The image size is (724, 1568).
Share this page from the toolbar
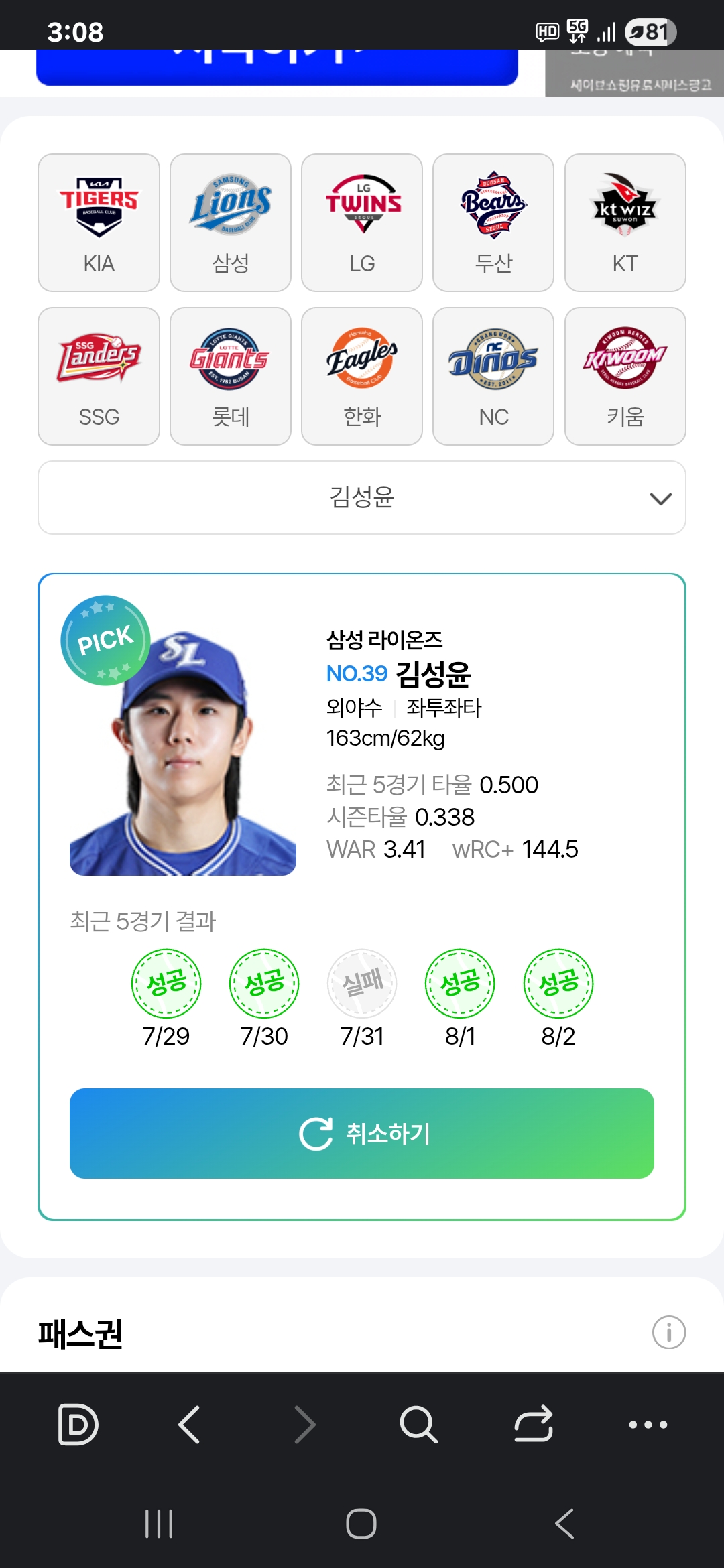[x=534, y=1424]
